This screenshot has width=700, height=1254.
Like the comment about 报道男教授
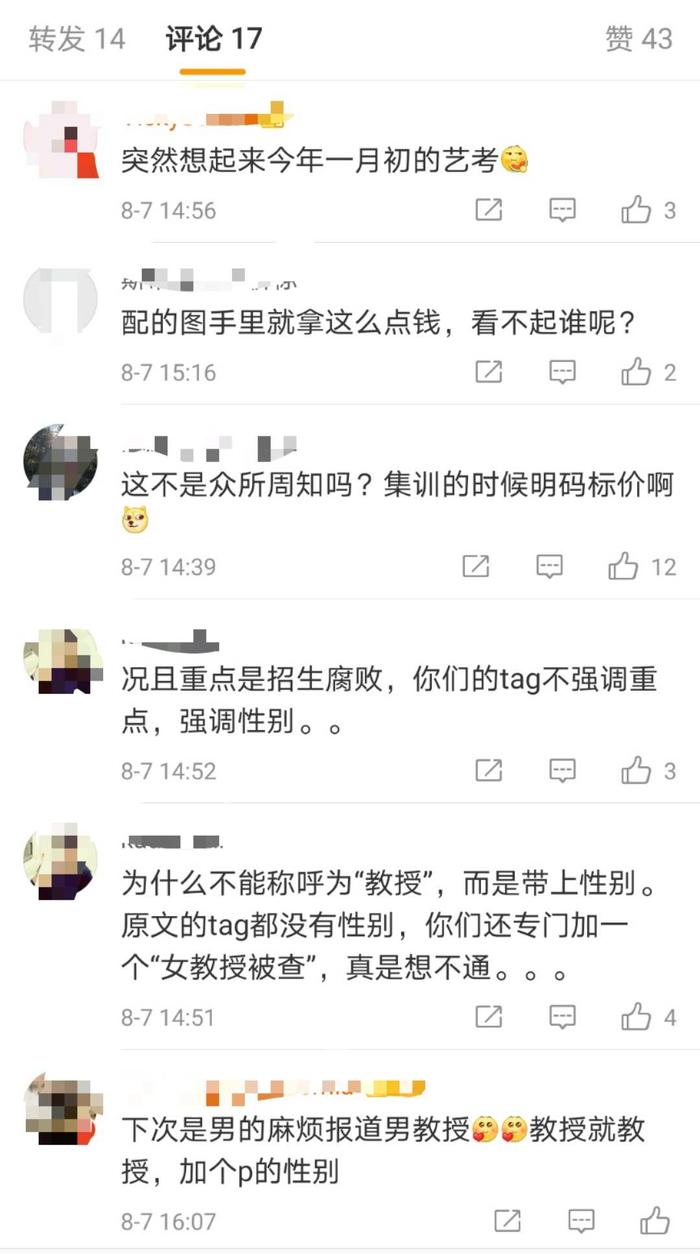click(x=655, y=1221)
